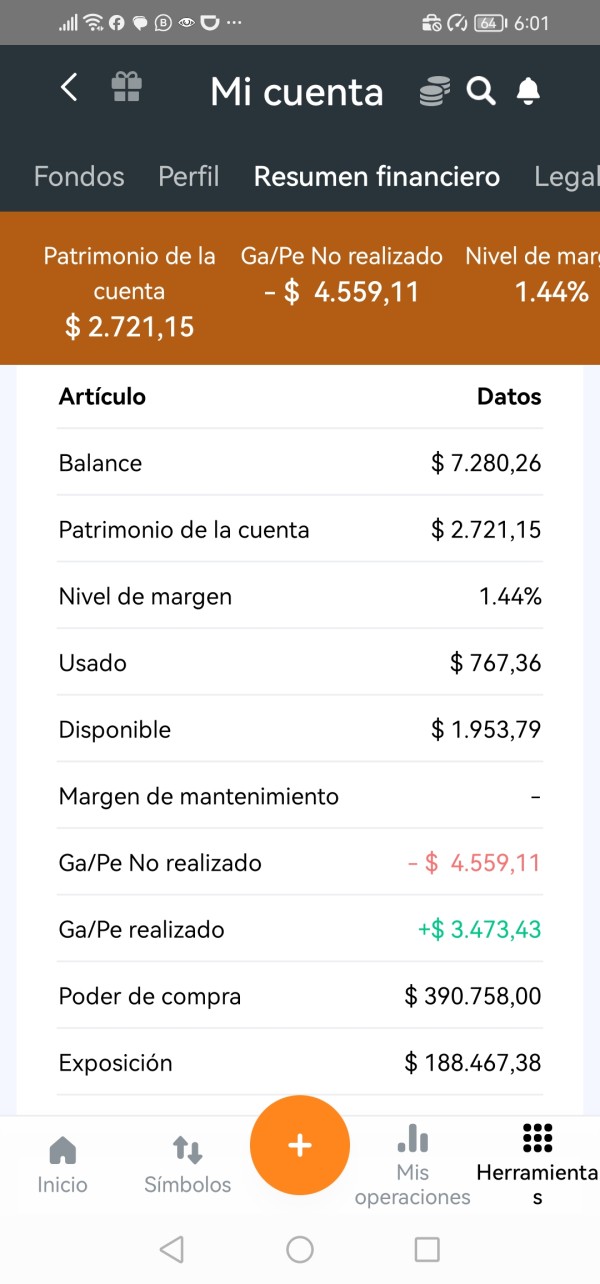Viewport: 600px width, 1284px height.
Task: Open the notifications bell
Action: point(528,92)
